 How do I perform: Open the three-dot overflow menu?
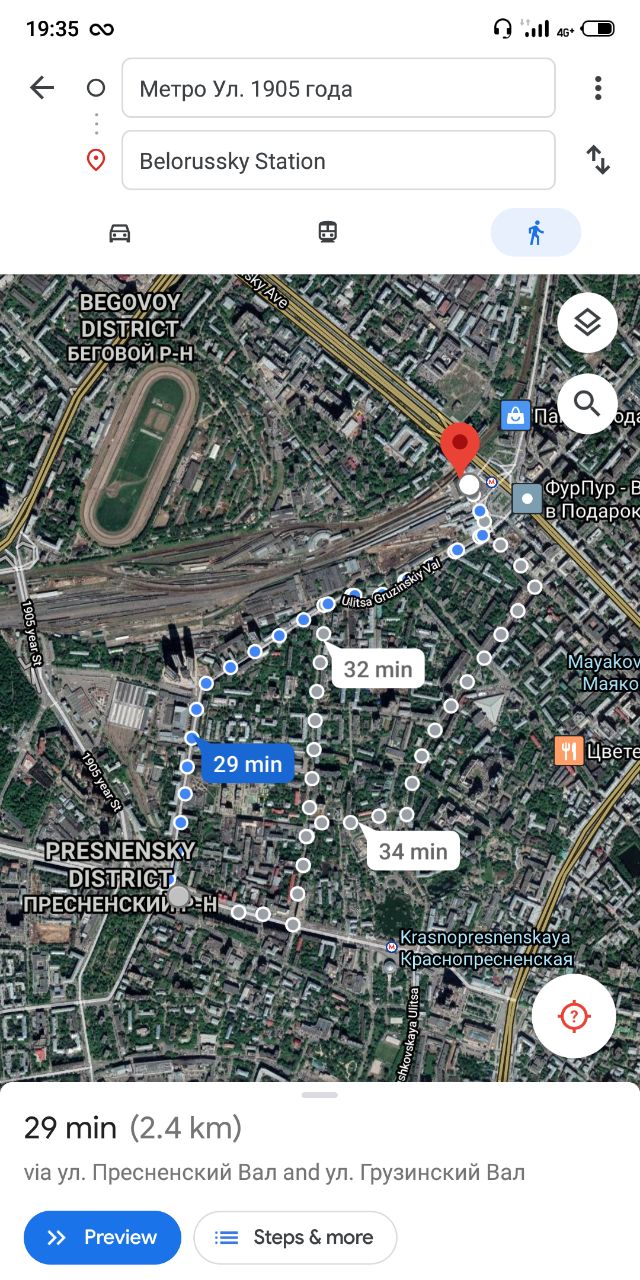(x=598, y=88)
